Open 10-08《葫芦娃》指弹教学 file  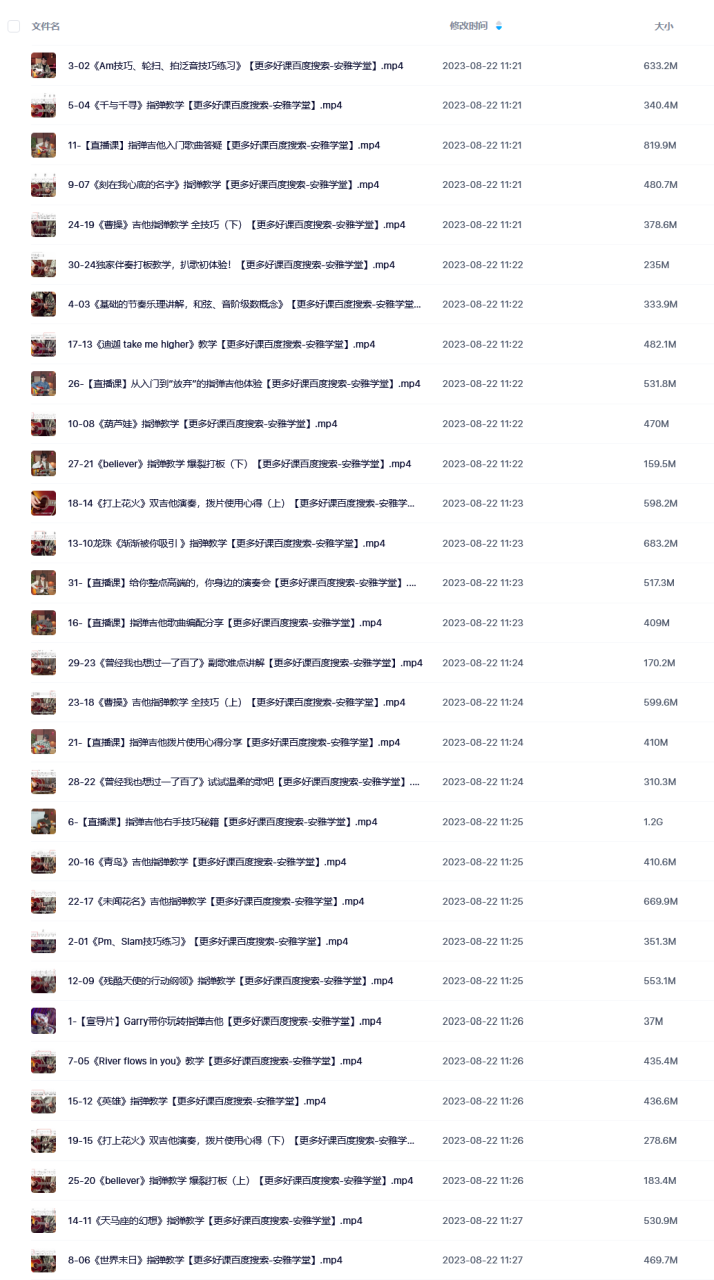click(202, 424)
